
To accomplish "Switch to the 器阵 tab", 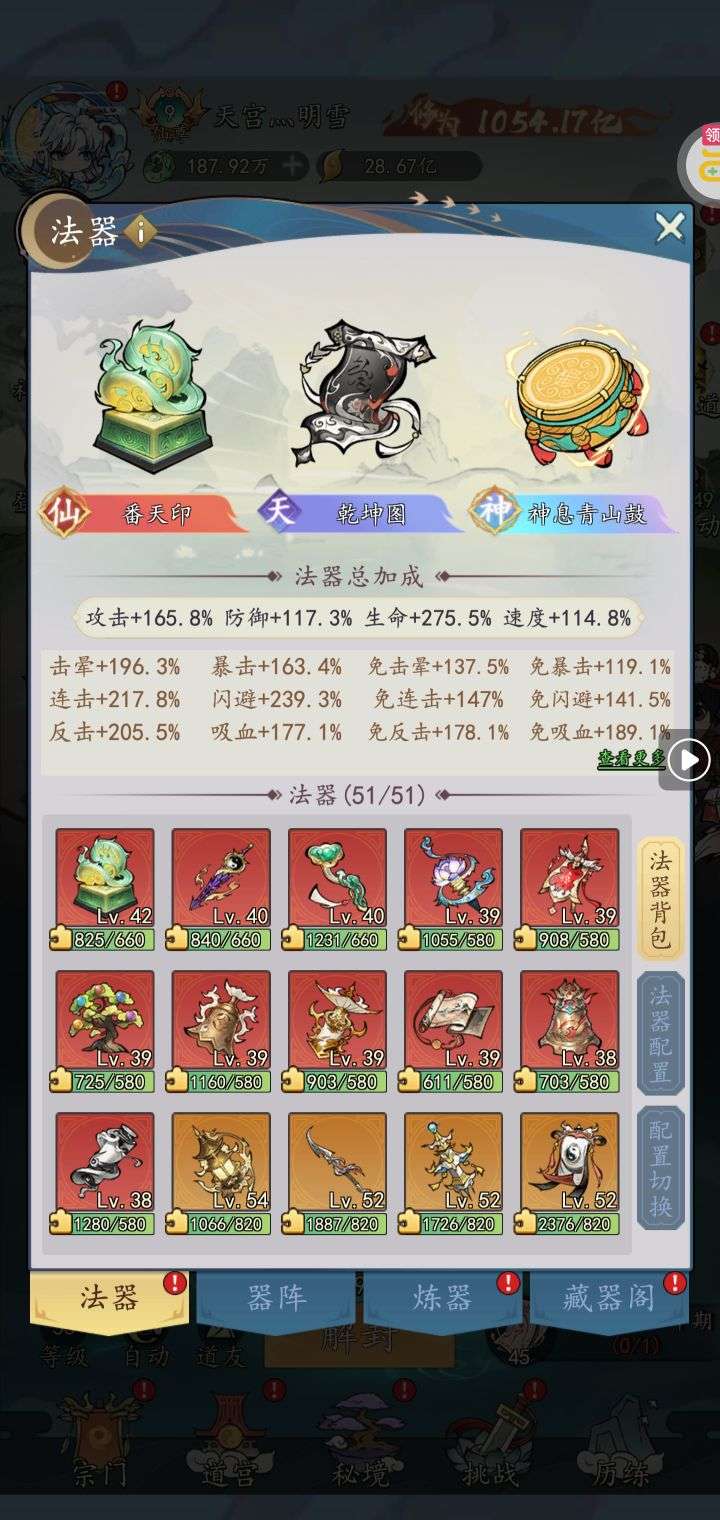I will pos(275,1299).
